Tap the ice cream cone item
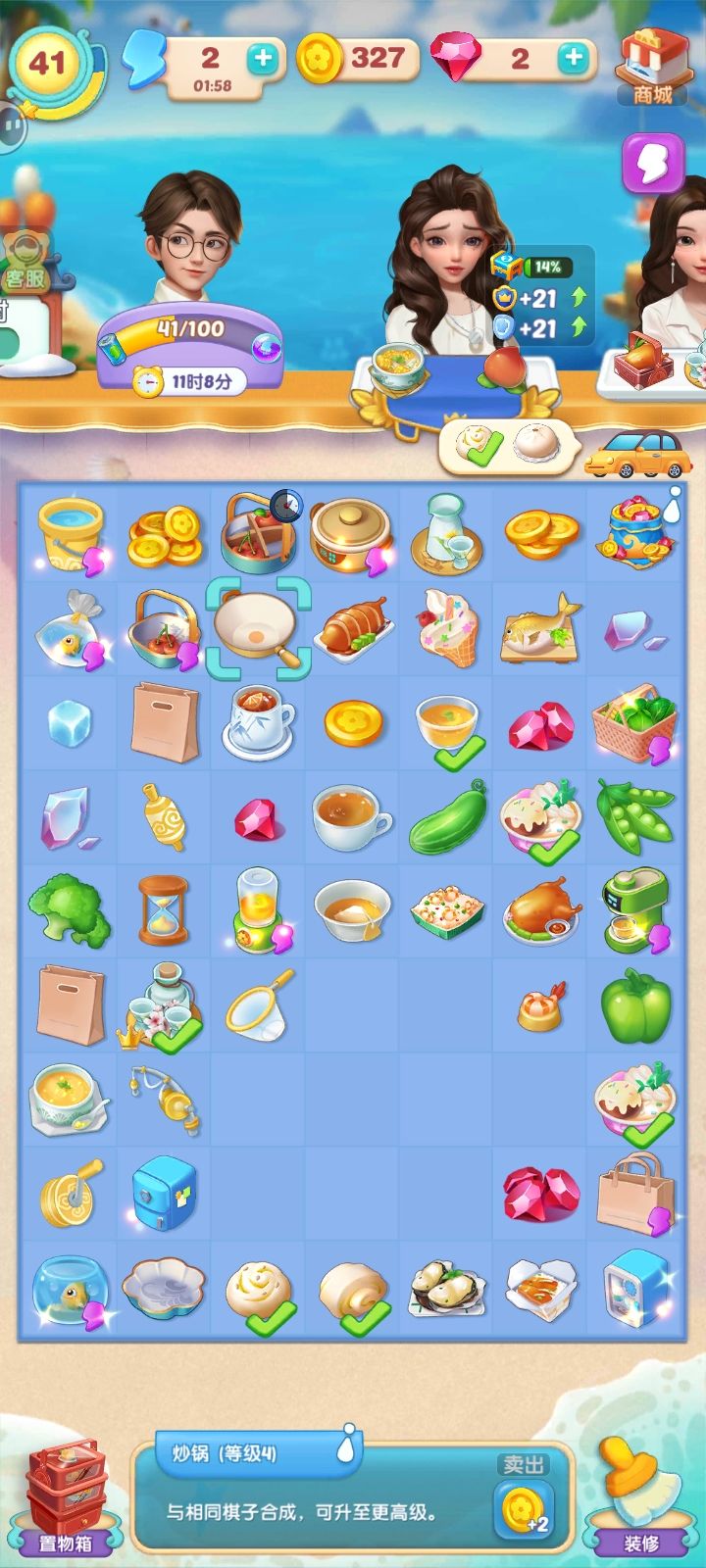The image size is (706, 1568). [447, 627]
